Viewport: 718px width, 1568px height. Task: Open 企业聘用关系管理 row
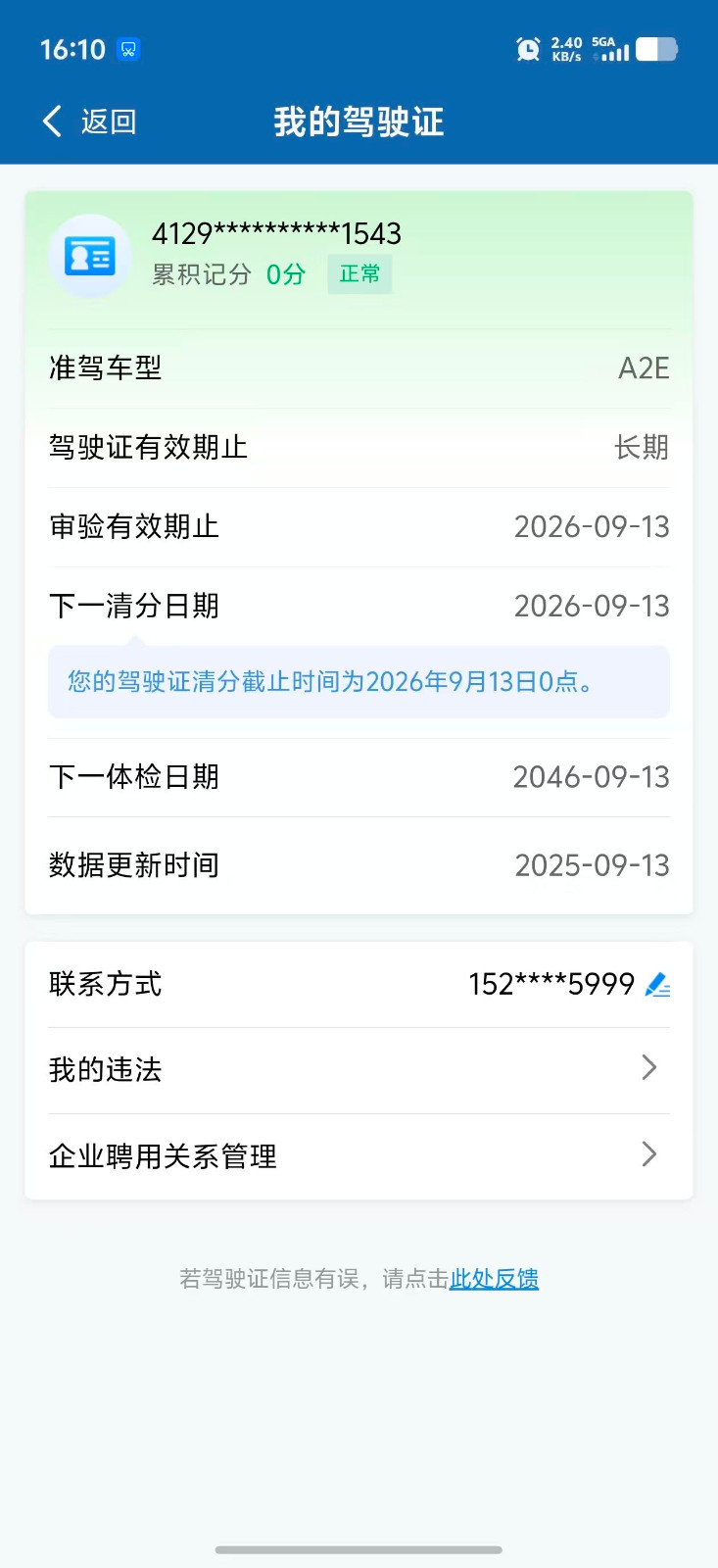click(x=359, y=1155)
